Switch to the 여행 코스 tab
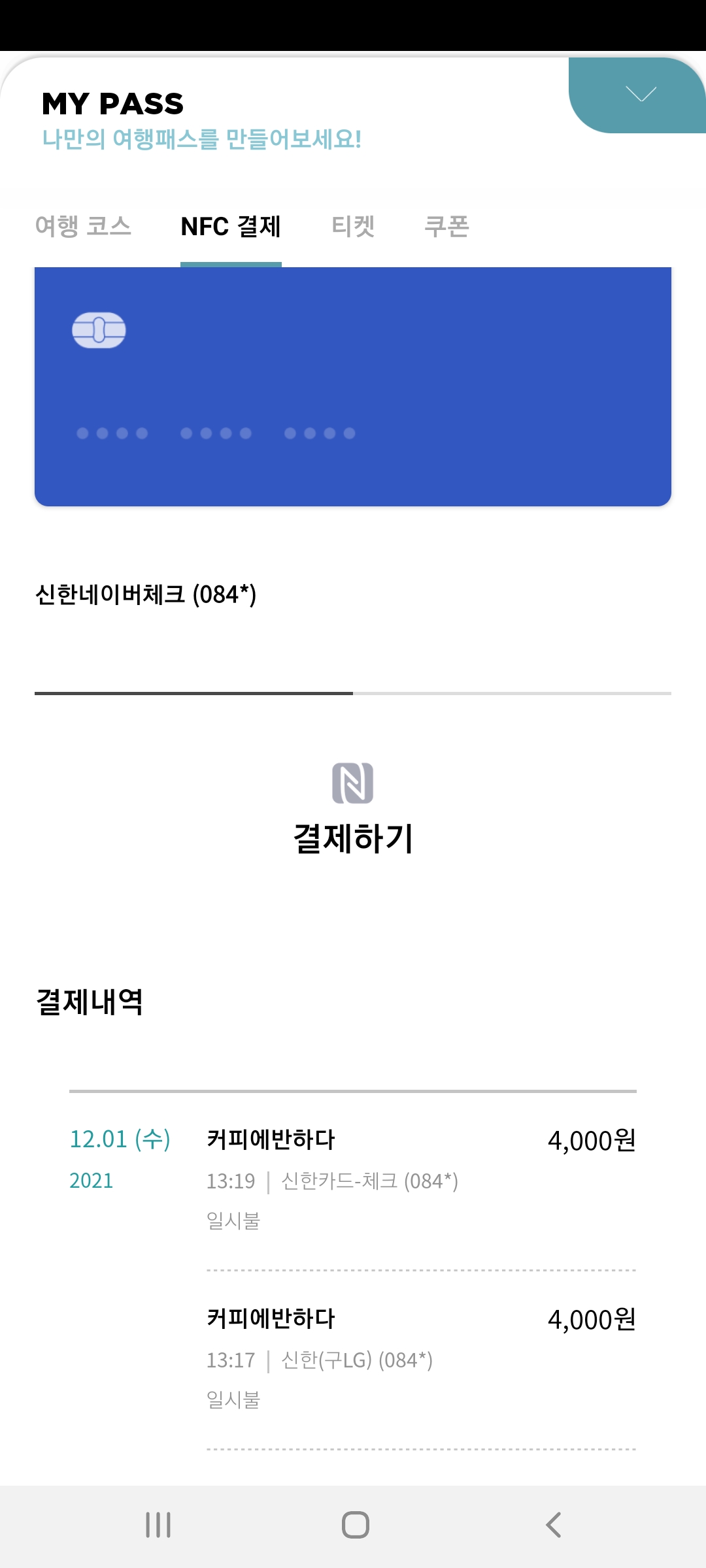 pos(85,227)
